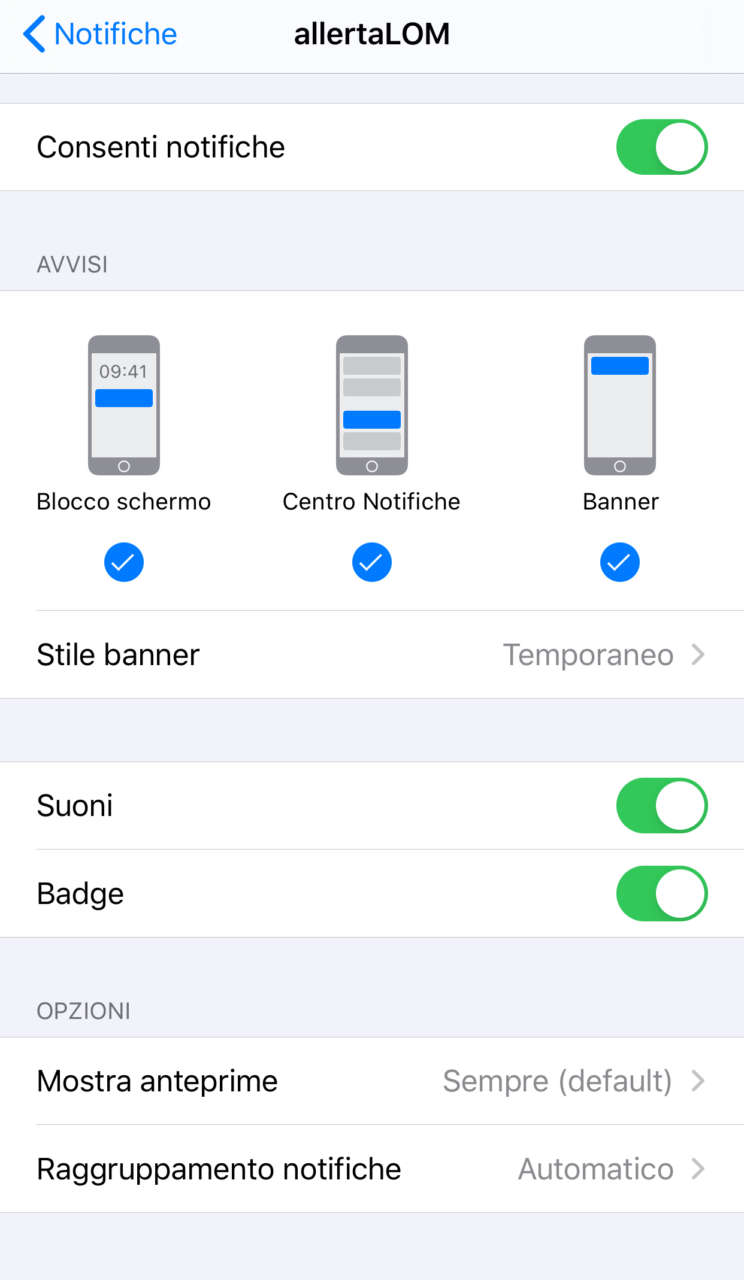Uncheck Blocco schermo alert option
This screenshot has width=744, height=1280.
[124, 563]
